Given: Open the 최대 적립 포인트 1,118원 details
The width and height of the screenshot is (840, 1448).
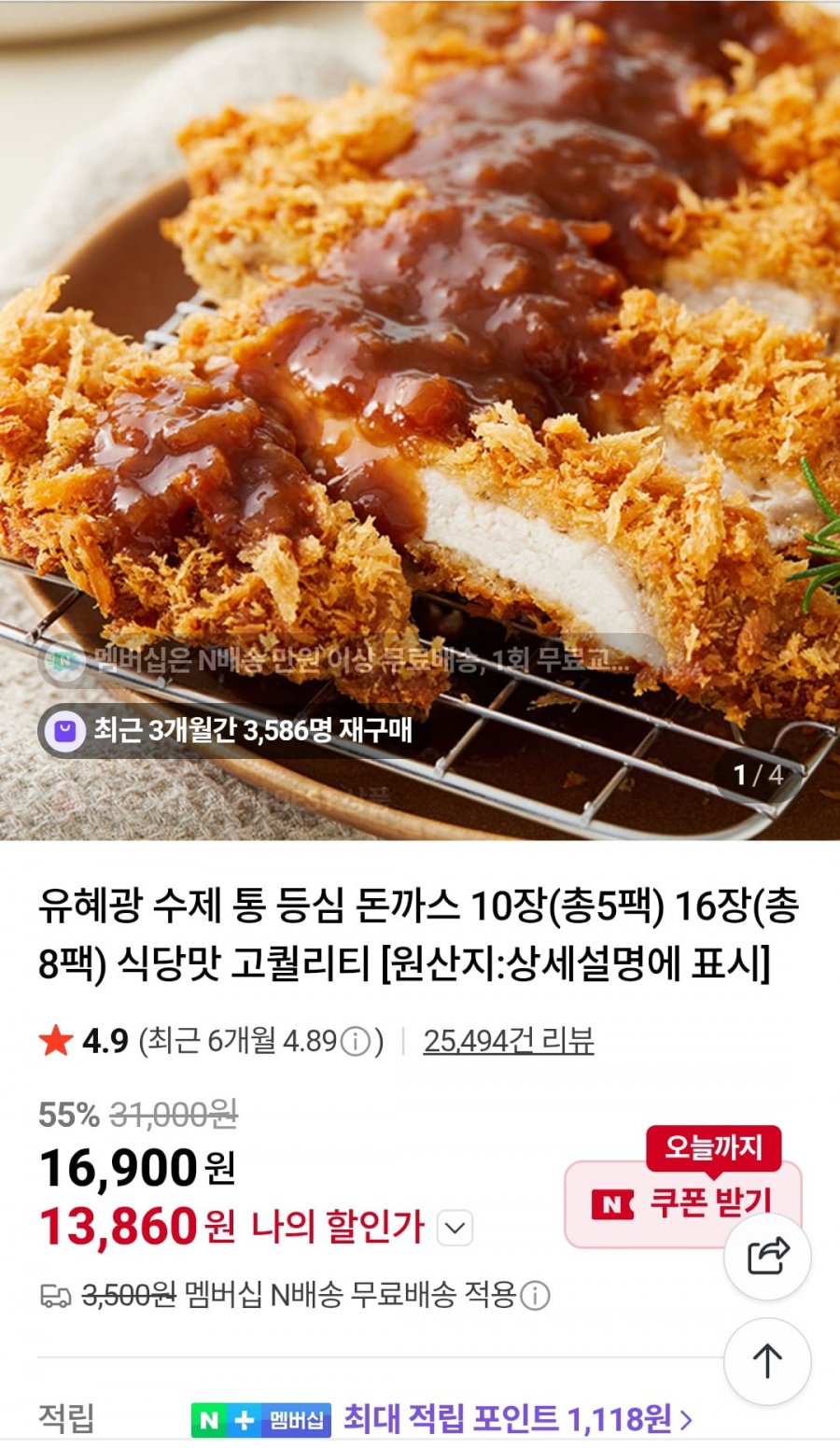Looking at the screenshot, I should click(x=517, y=1419).
